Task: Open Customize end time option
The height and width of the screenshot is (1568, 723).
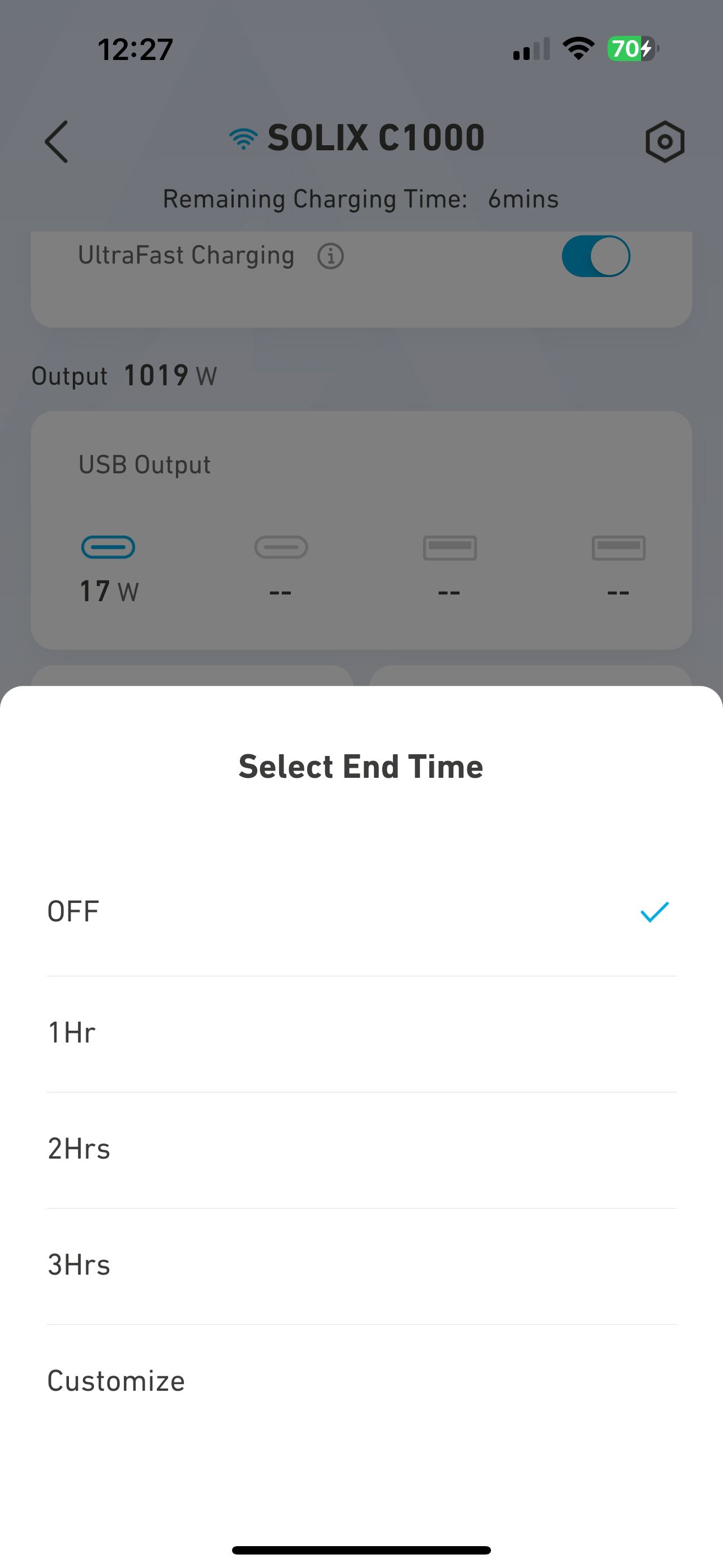Action: pyautogui.click(x=361, y=1381)
